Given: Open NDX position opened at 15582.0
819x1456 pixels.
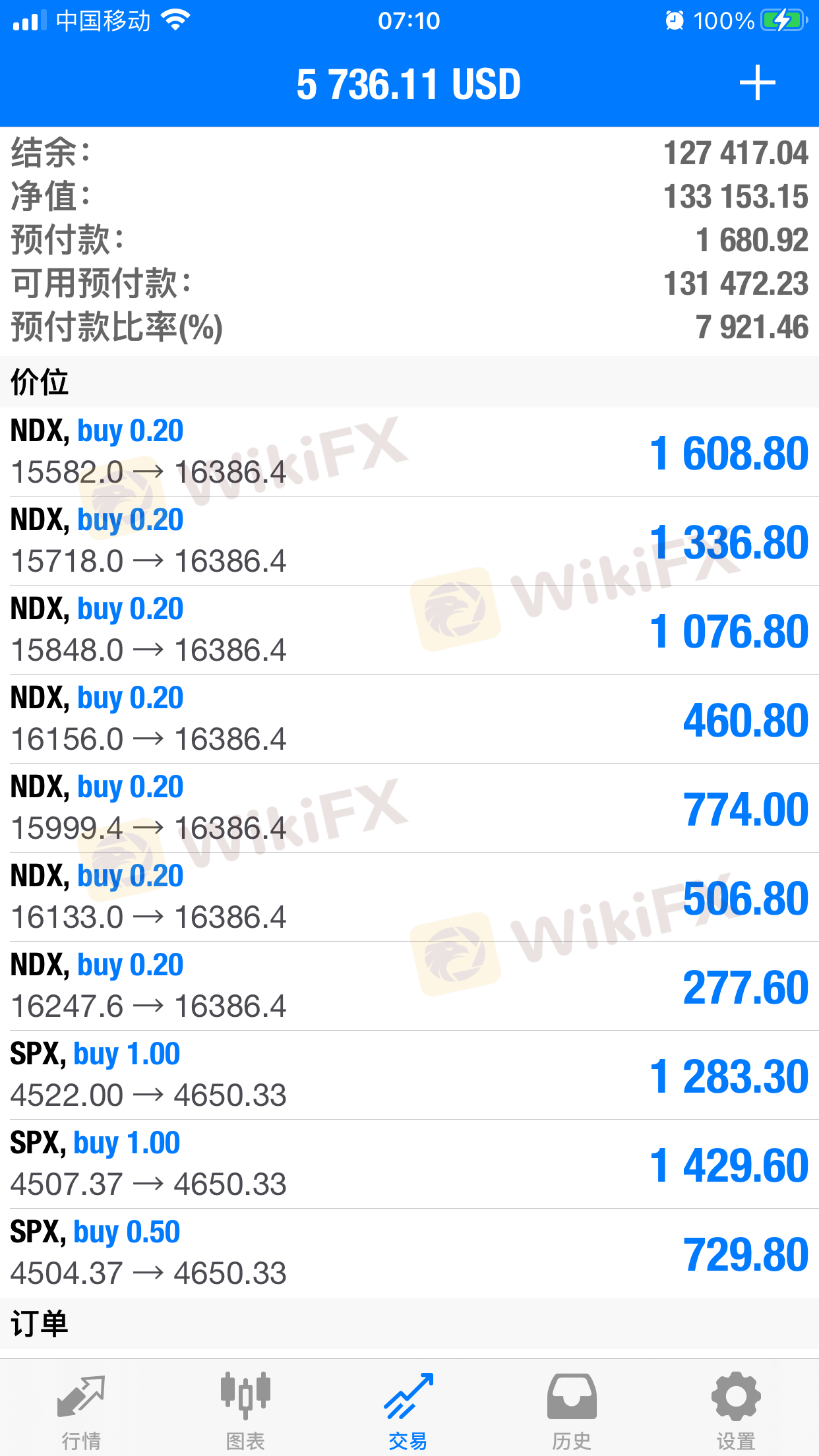Looking at the screenshot, I should (409, 452).
